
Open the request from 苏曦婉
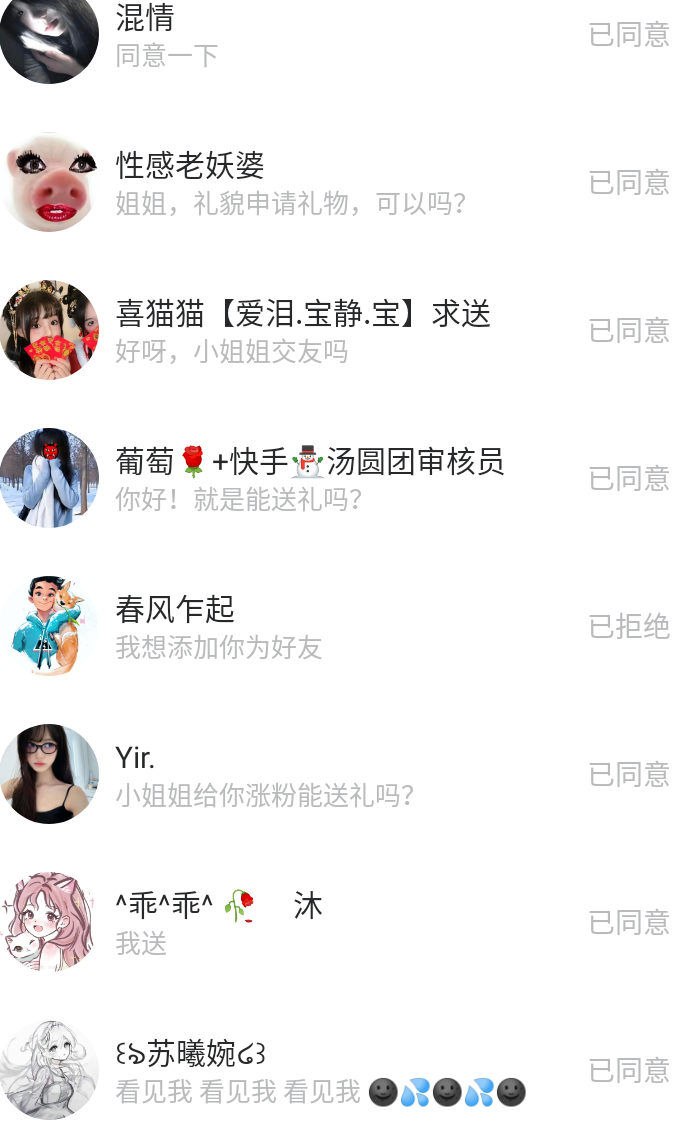coord(300,1071)
